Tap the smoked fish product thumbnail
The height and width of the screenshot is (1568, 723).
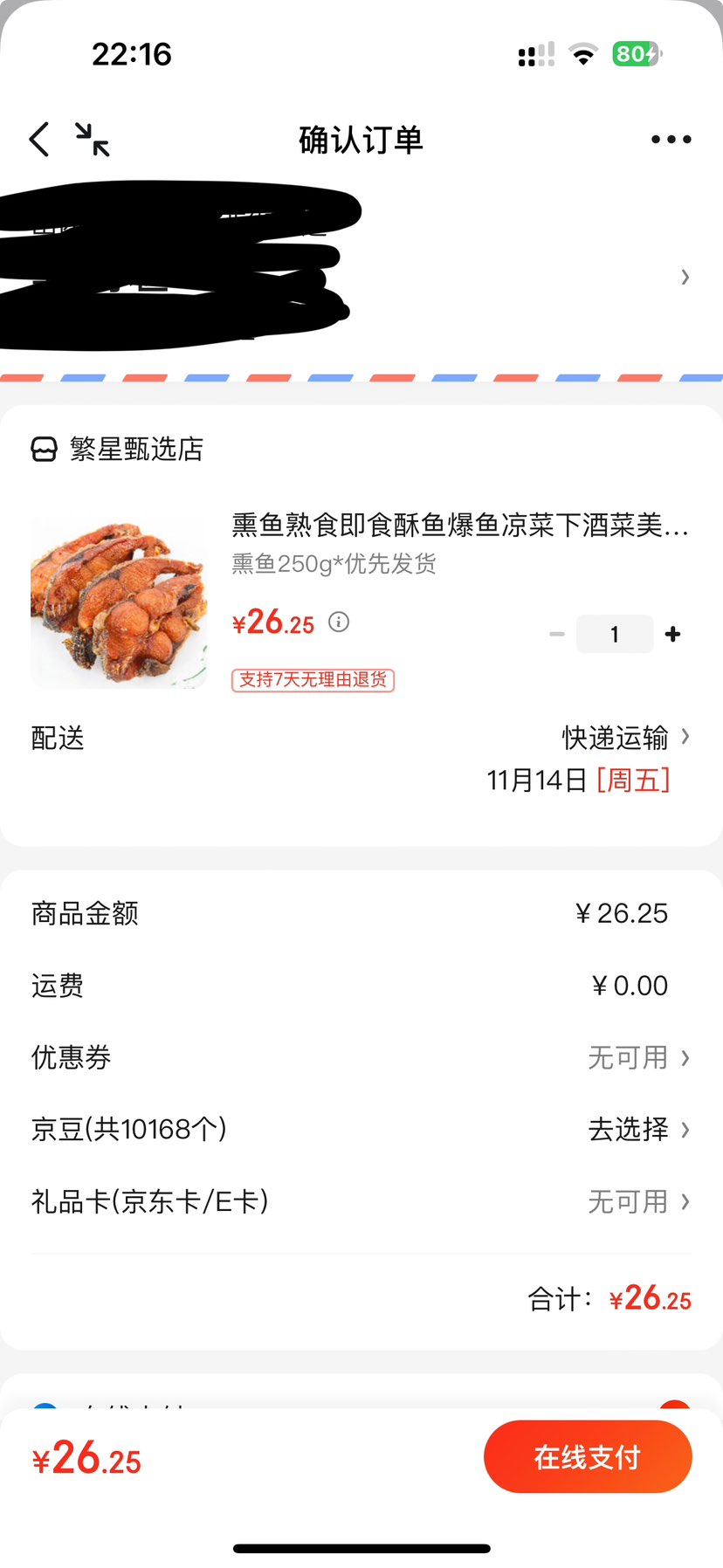tap(118, 600)
